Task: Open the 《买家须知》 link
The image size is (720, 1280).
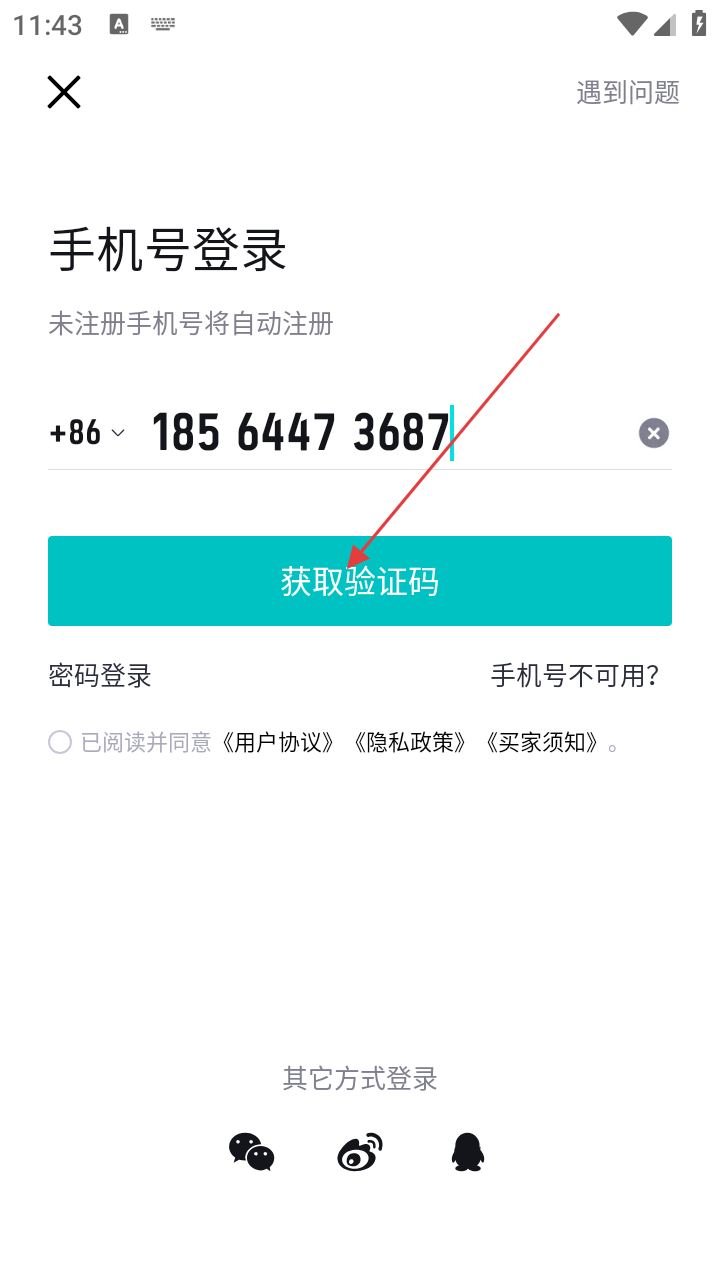Action: (x=541, y=743)
